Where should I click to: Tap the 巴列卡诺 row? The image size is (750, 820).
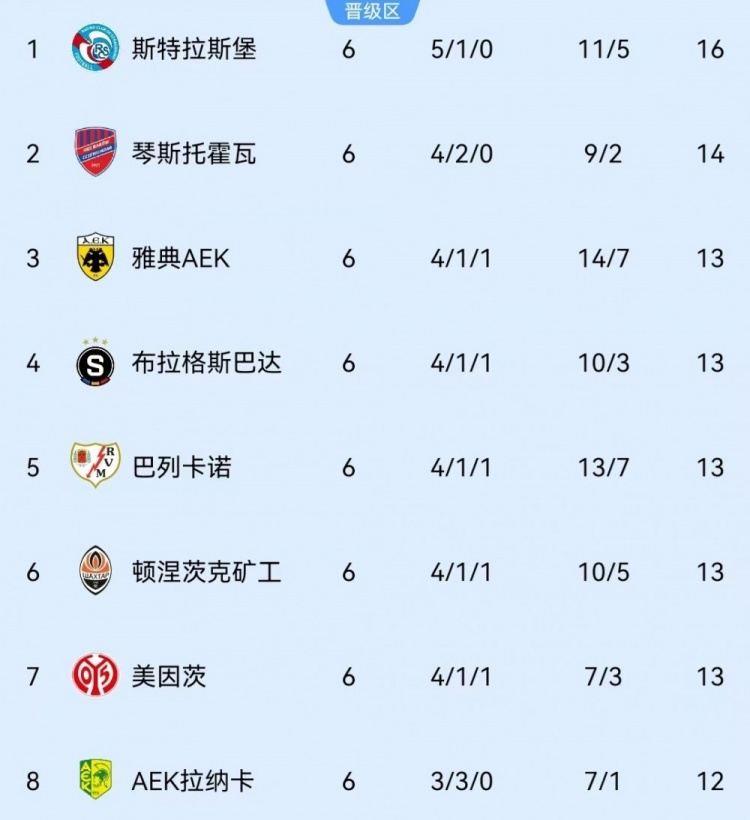375,467
